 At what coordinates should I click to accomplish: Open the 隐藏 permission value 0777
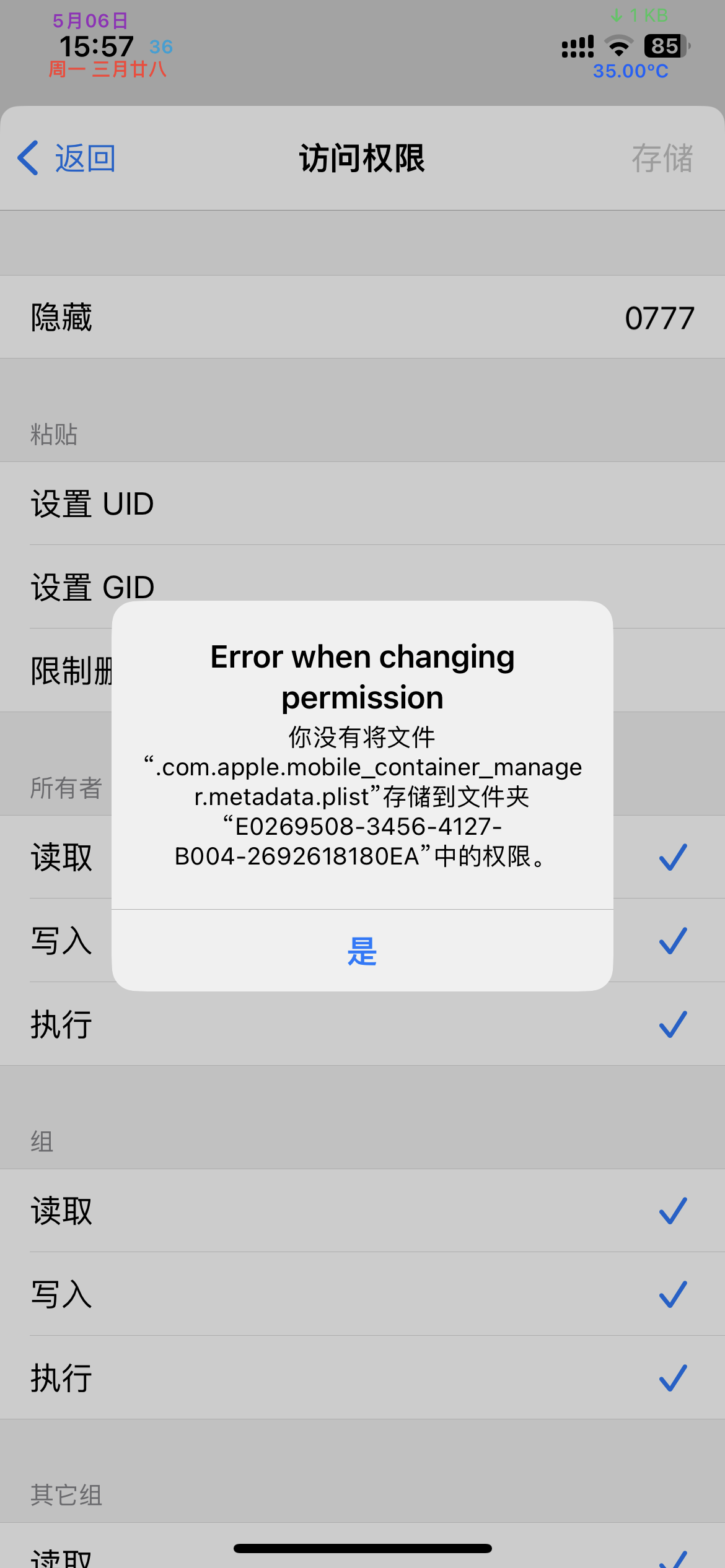coord(659,317)
